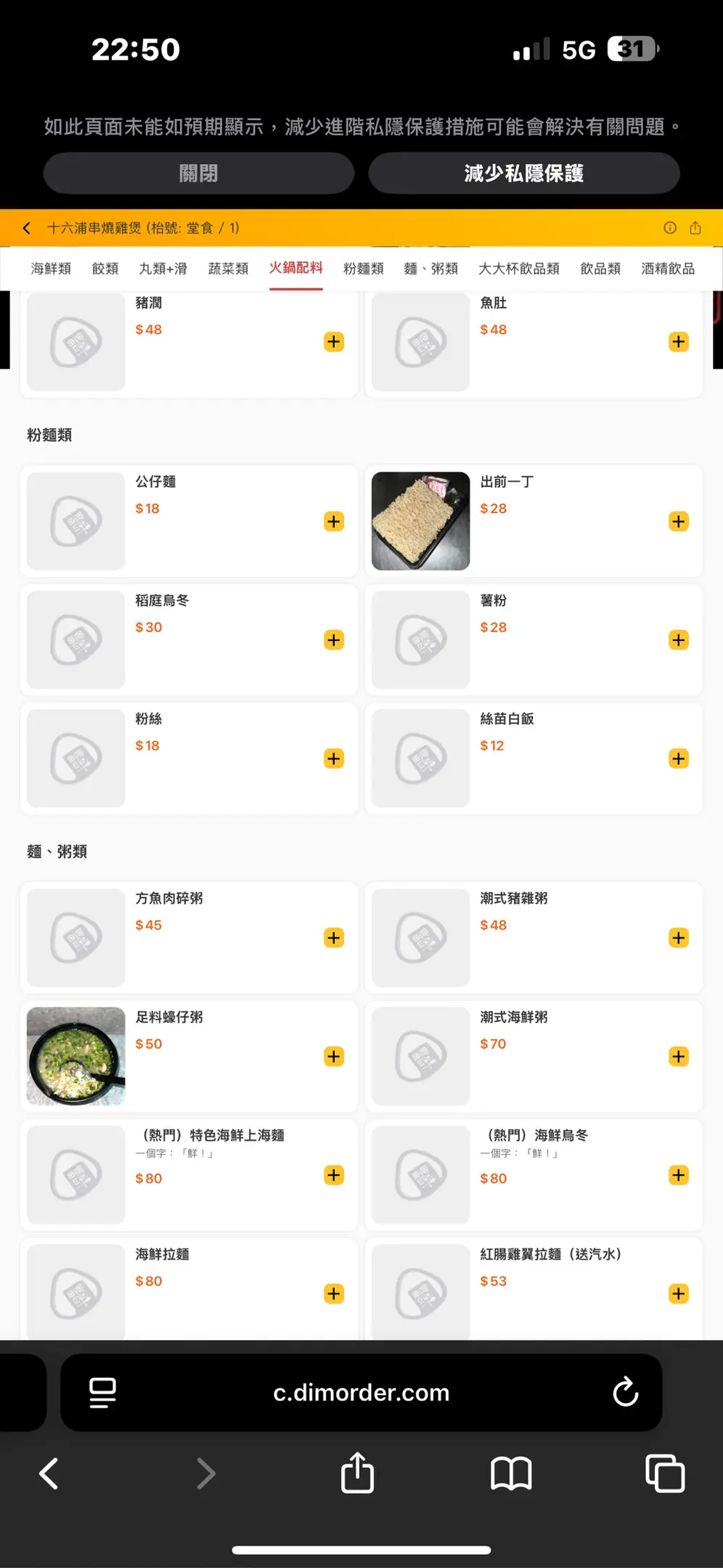Add 公仔麵 to the order

click(x=334, y=521)
